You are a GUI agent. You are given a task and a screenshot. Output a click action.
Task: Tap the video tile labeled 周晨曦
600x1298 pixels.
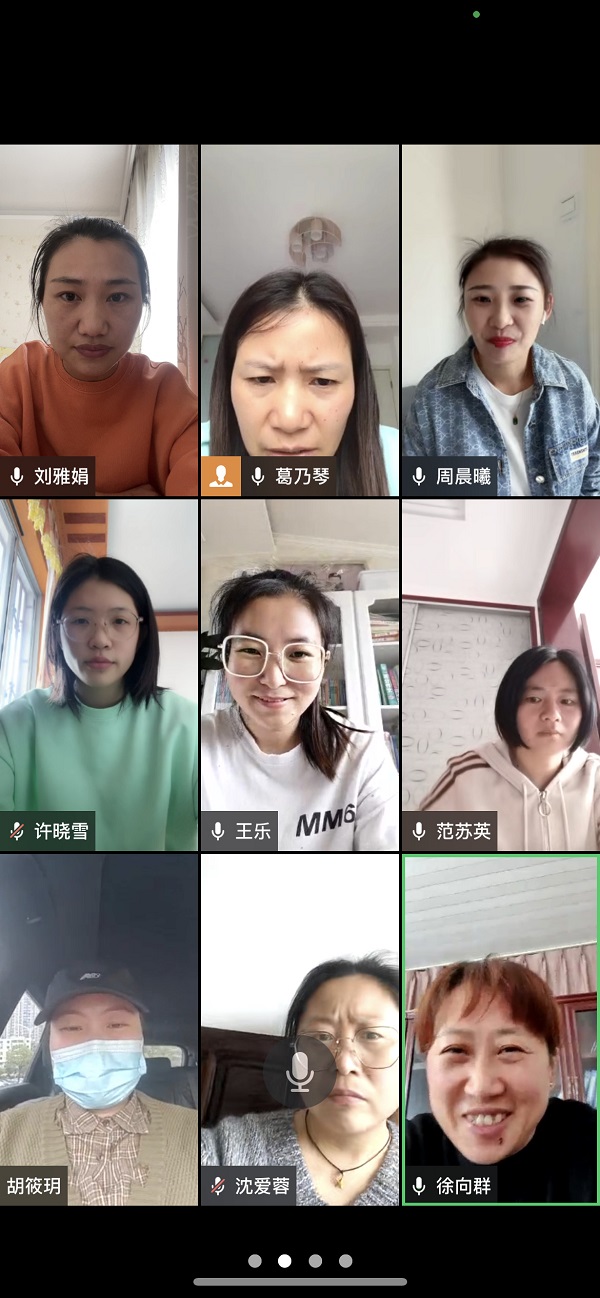[501, 320]
